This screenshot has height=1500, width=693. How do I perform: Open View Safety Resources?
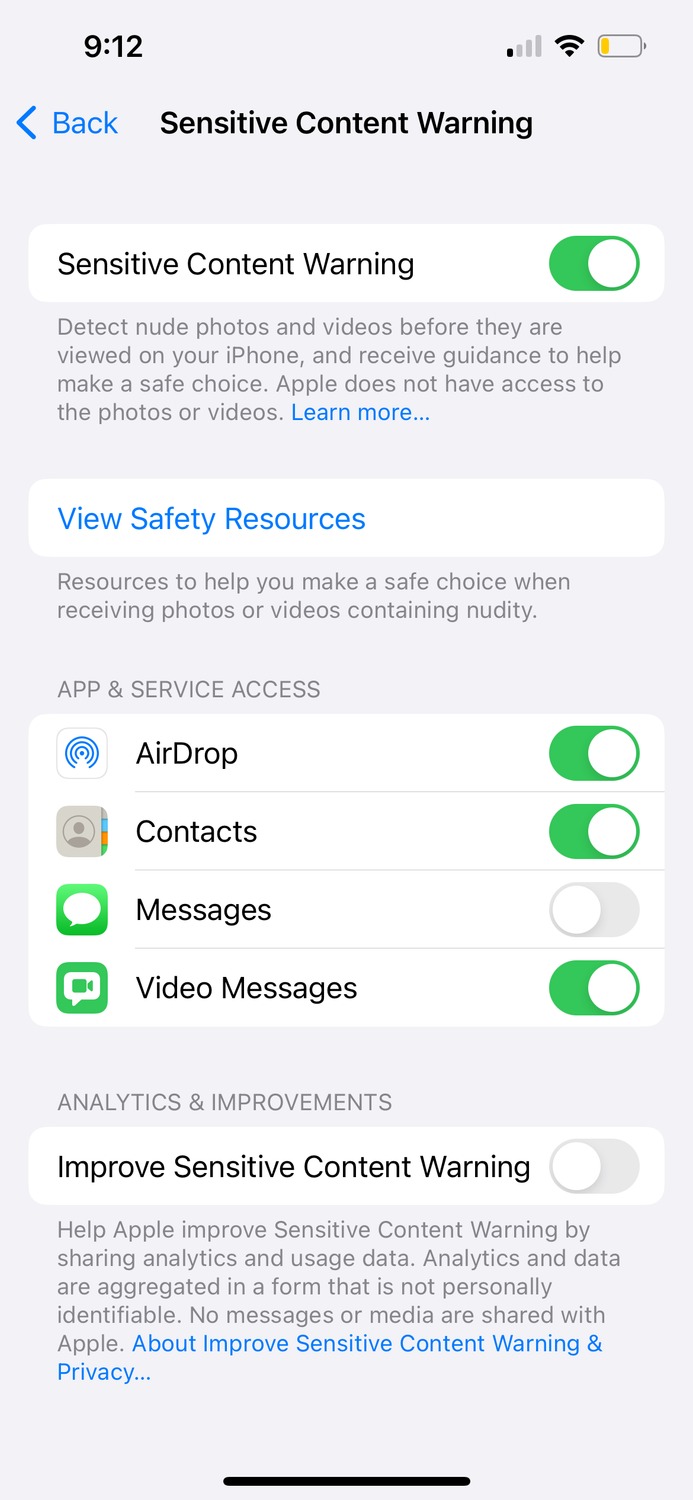[x=346, y=518]
